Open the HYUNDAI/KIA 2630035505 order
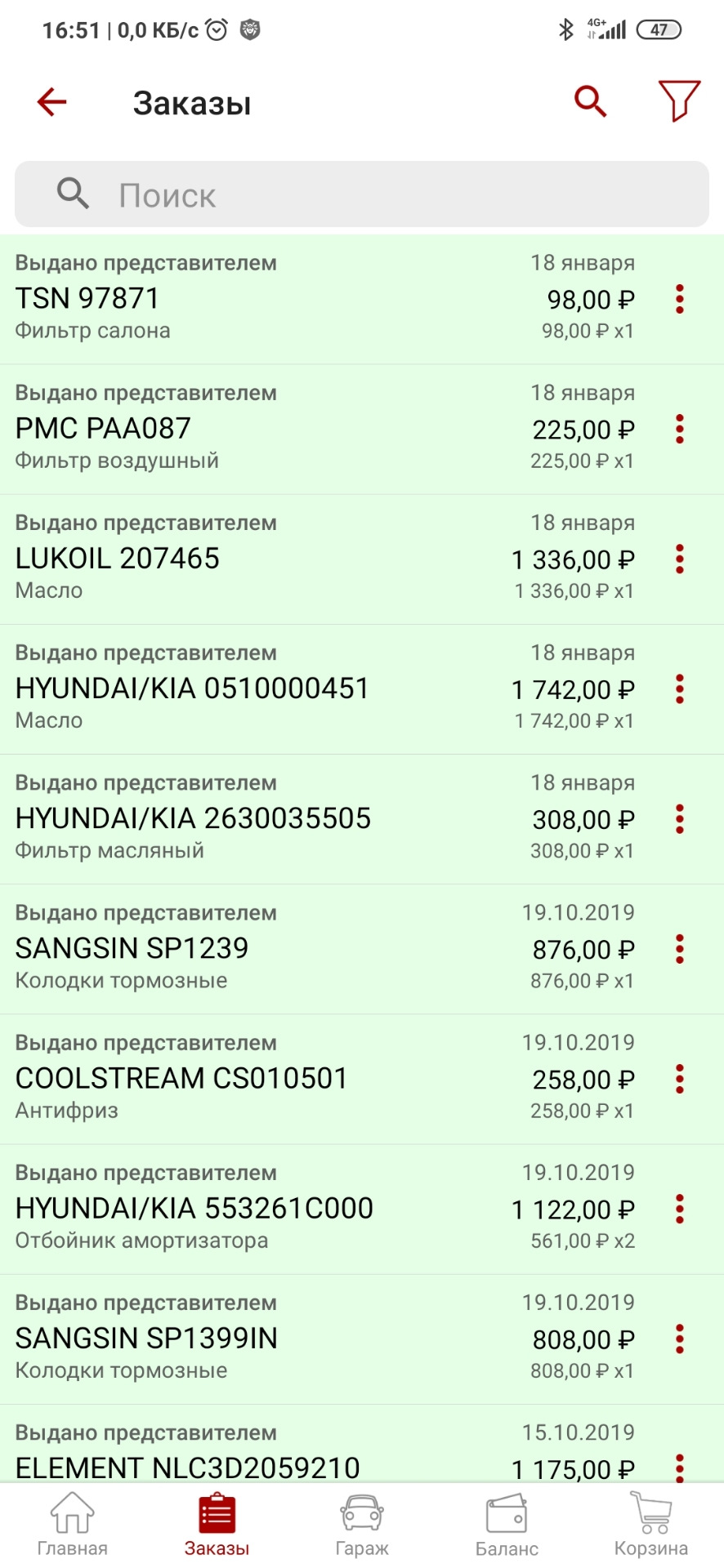Image resolution: width=724 pixels, height=1568 pixels. [245, 818]
